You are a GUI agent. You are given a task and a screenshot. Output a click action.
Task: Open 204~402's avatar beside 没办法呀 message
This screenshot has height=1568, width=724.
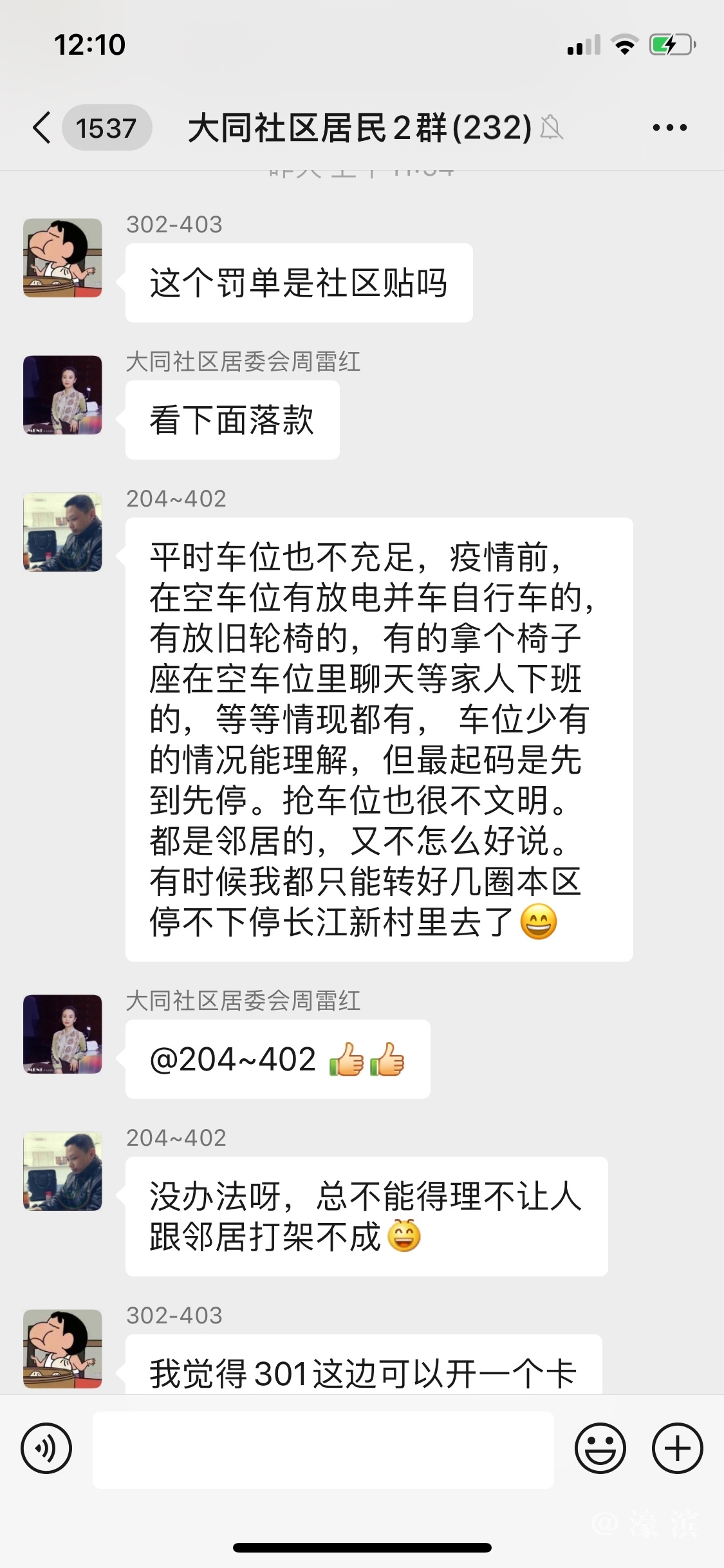pyautogui.click(x=62, y=1171)
